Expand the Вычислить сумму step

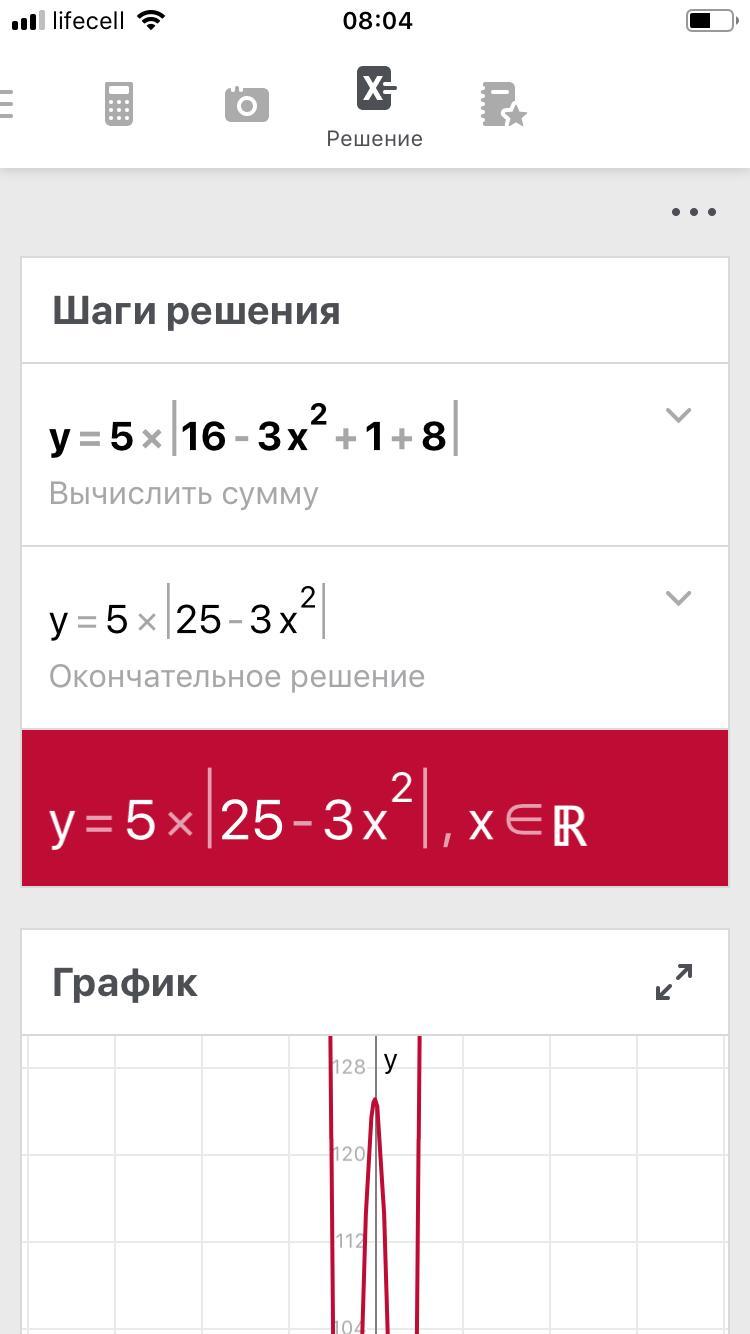point(678,415)
